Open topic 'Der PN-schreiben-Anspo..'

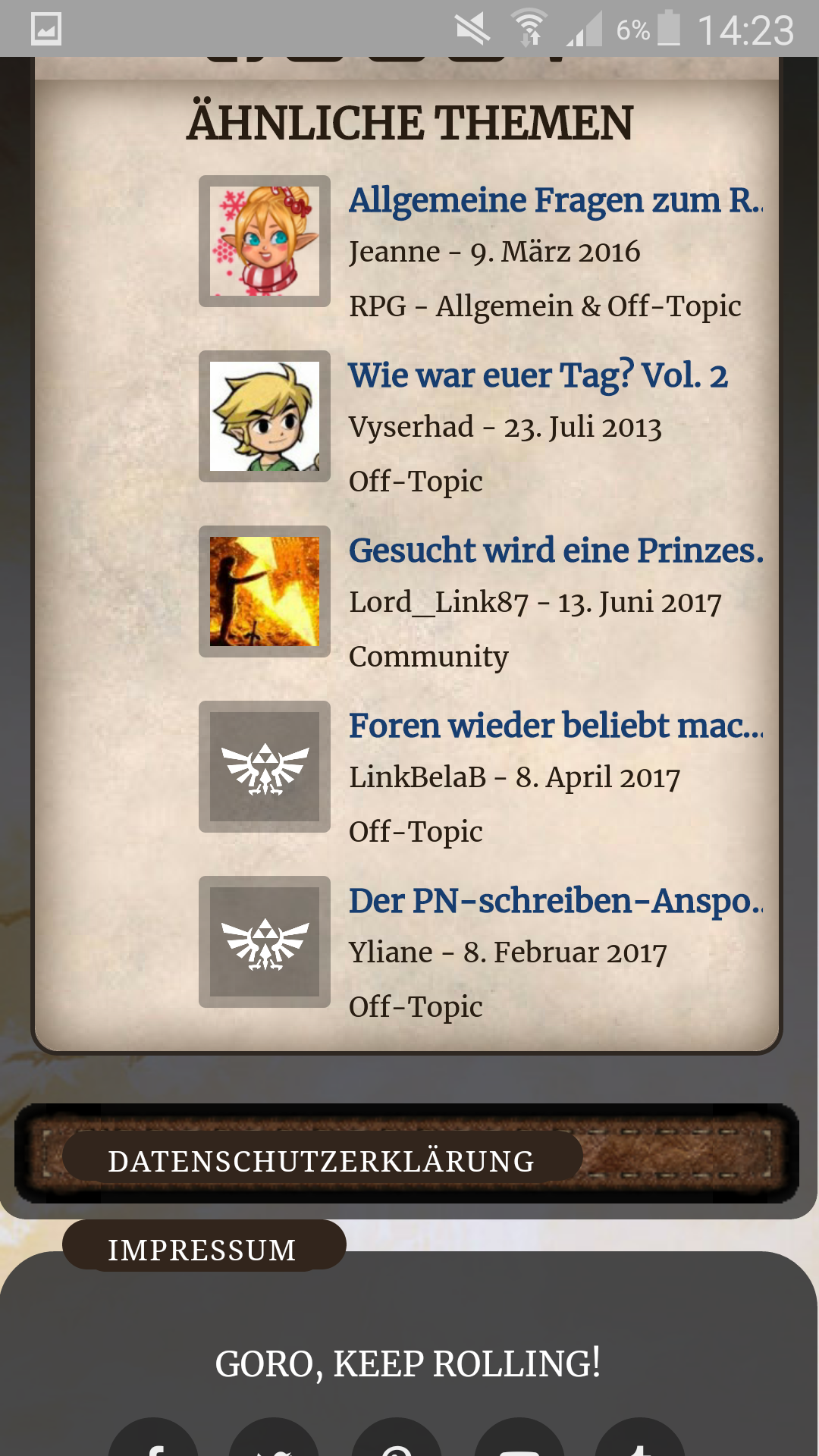click(555, 902)
